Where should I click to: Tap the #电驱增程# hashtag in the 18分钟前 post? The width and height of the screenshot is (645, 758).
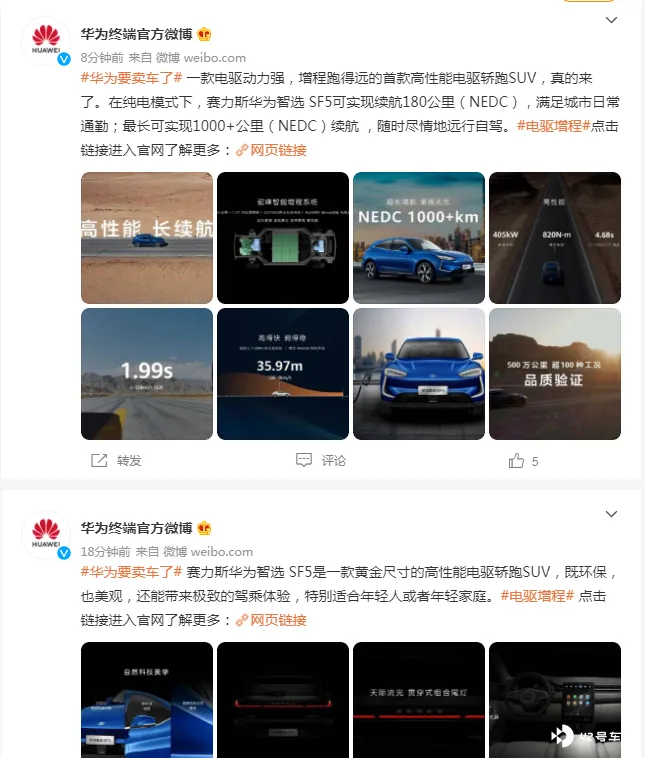[535, 596]
